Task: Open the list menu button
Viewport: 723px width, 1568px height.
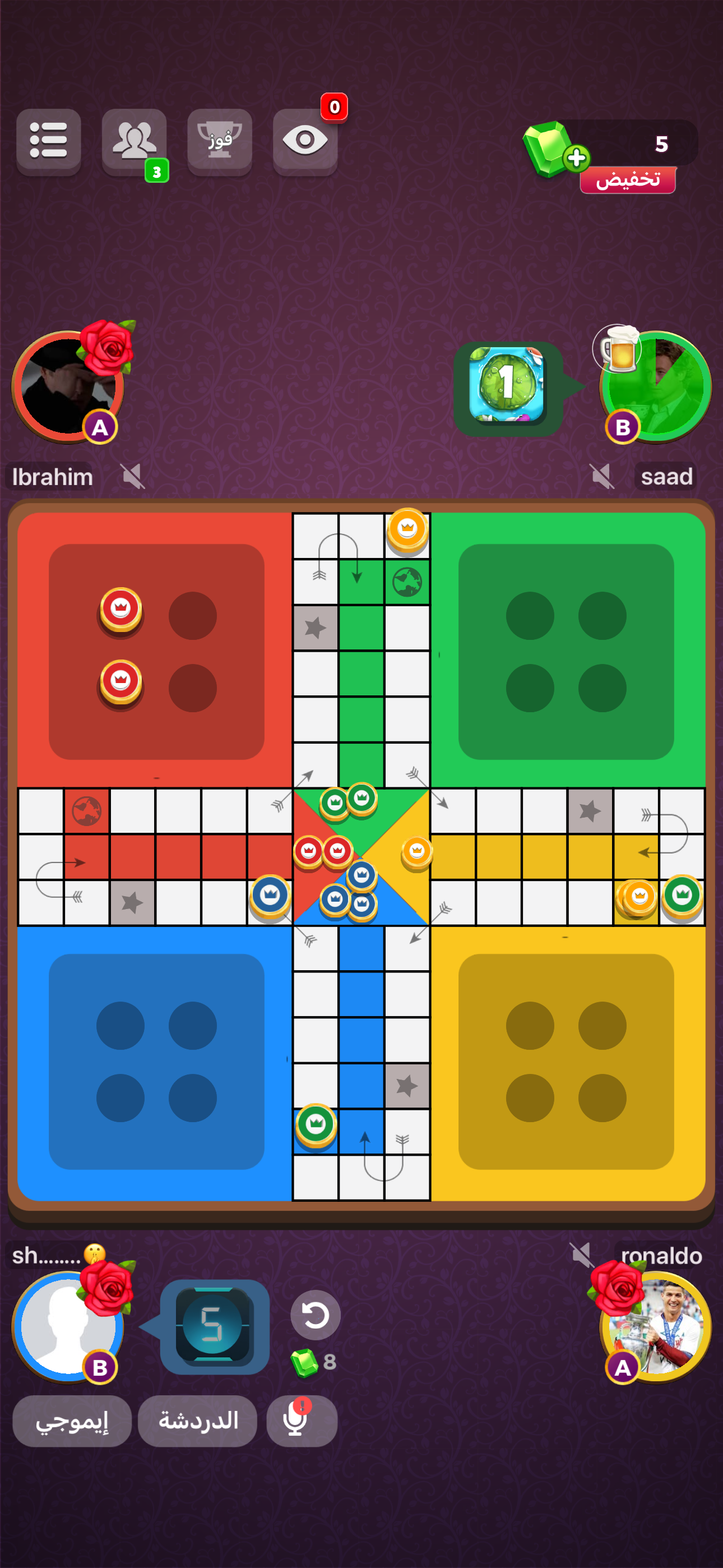Action: tap(48, 141)
